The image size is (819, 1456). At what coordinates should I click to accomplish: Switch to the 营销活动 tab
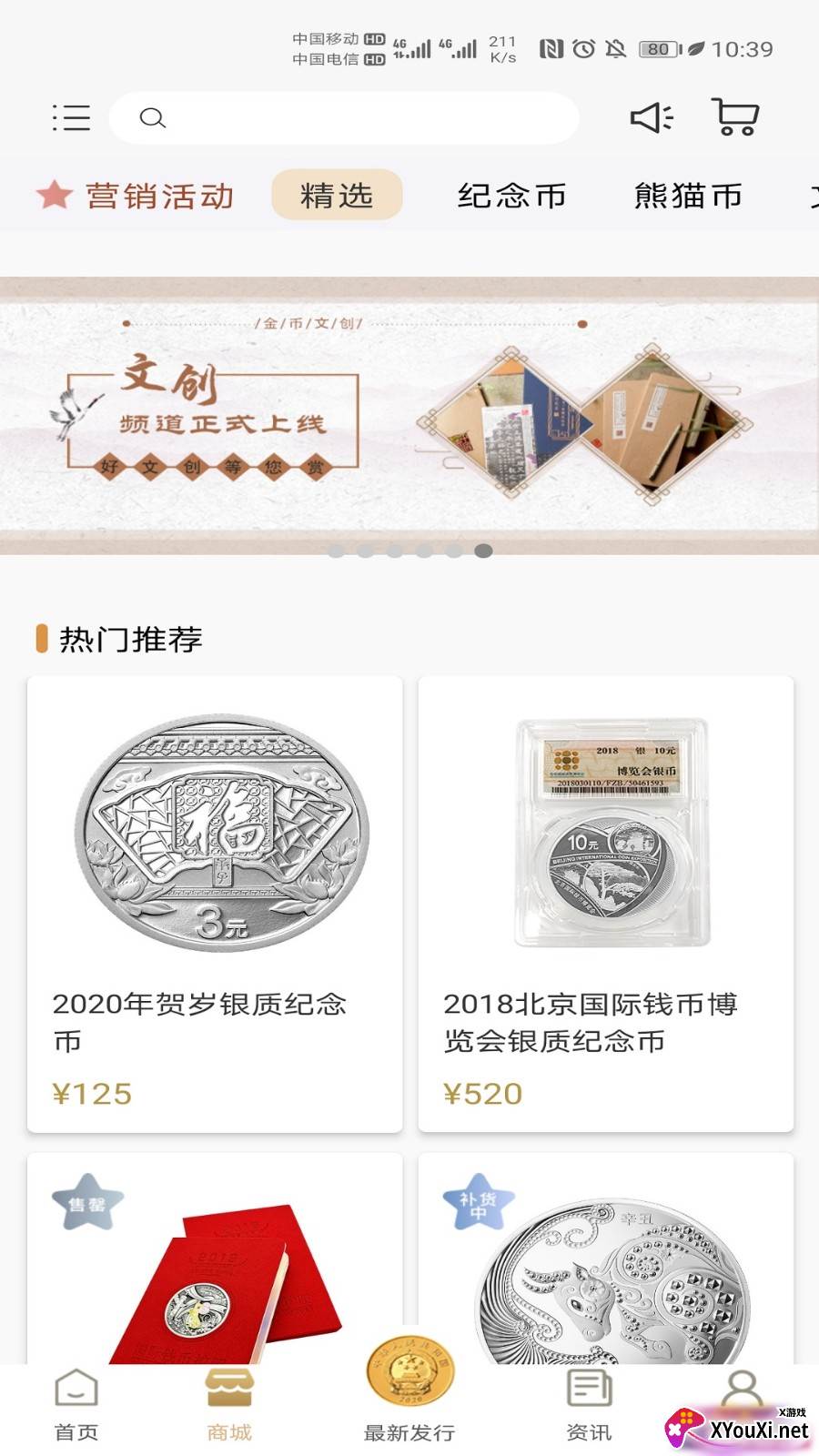(136, 196)
